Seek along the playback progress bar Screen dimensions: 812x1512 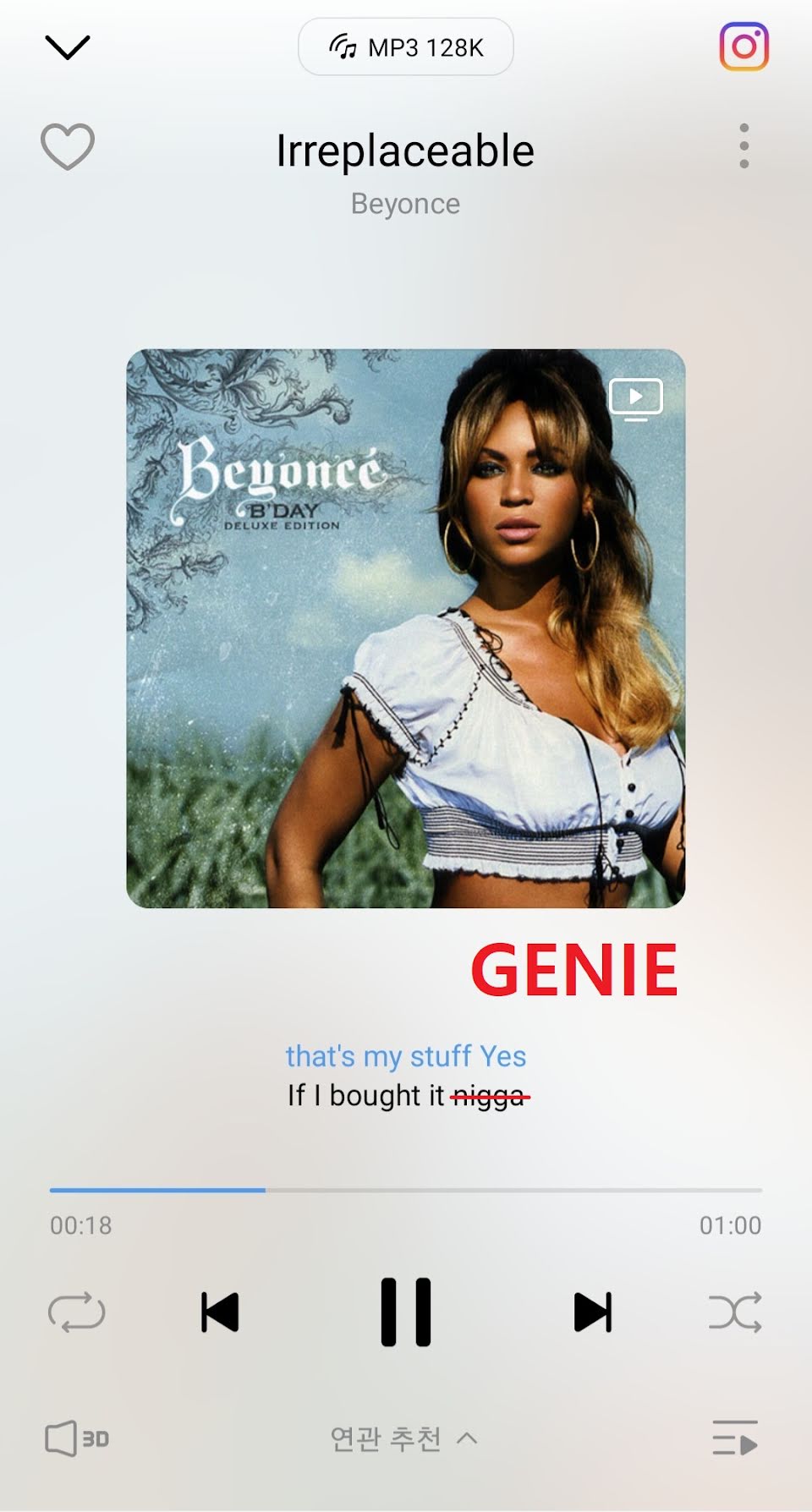click(406, 1190)
